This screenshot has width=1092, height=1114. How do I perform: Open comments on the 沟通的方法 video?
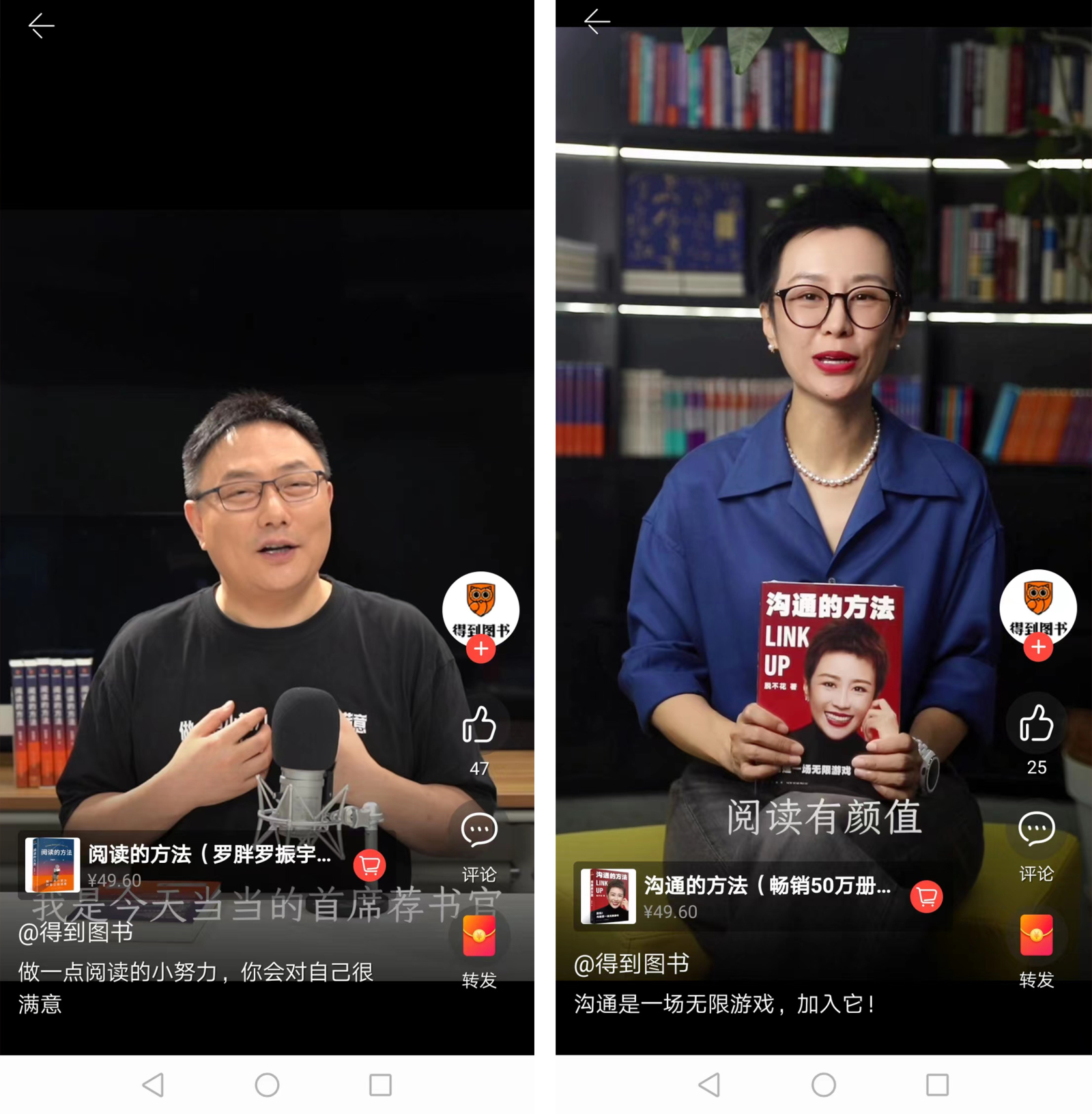[1036, 829]
